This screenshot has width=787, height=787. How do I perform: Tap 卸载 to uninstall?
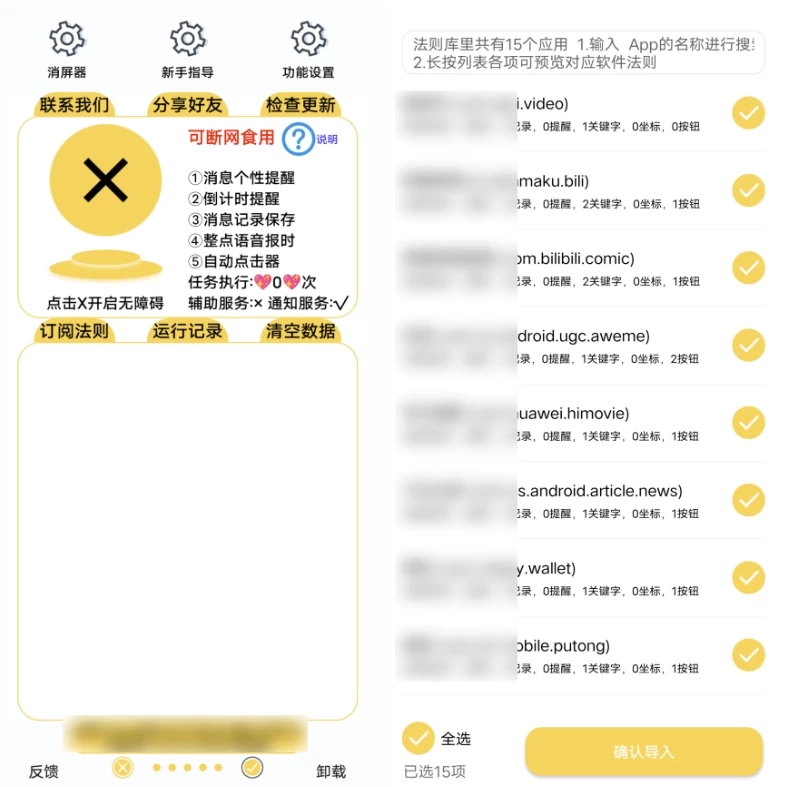pos(331,771)
